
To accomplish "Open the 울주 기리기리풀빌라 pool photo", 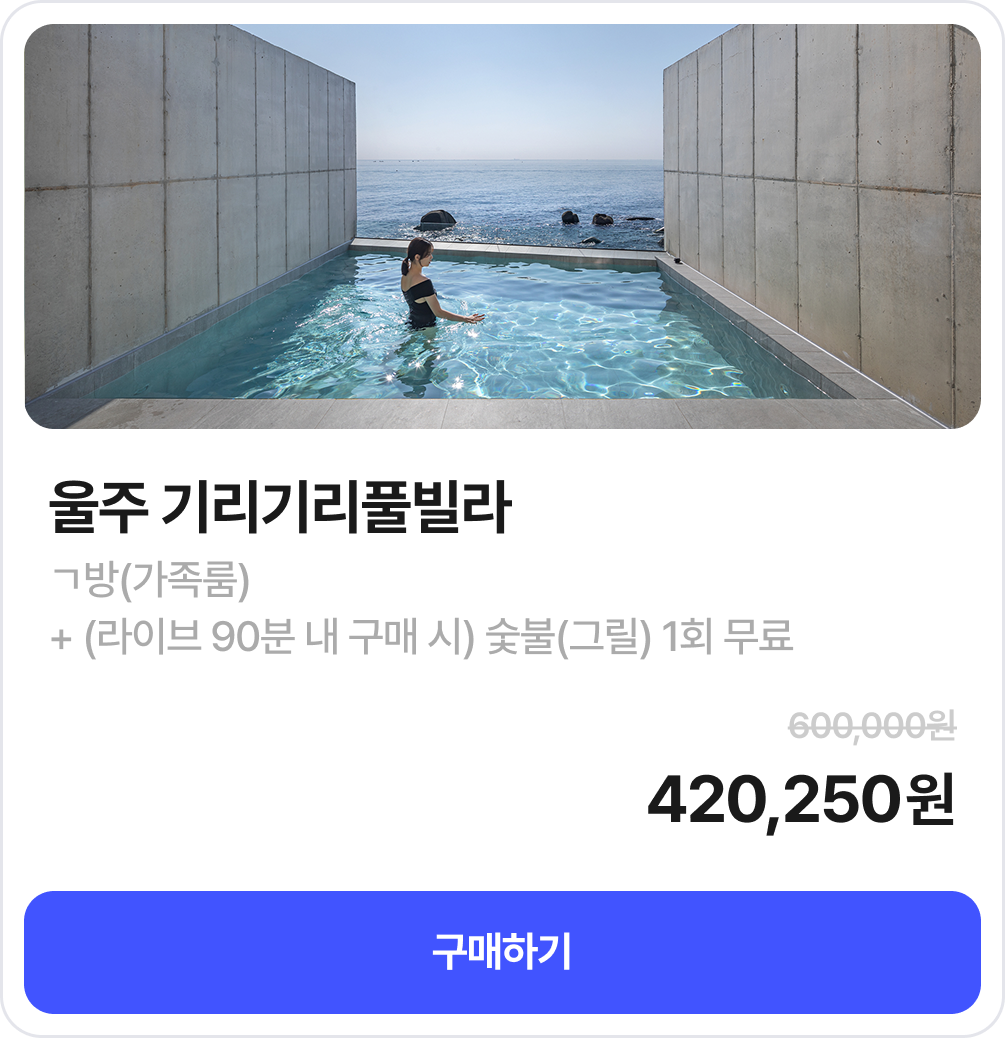I will tap(502, 227).
